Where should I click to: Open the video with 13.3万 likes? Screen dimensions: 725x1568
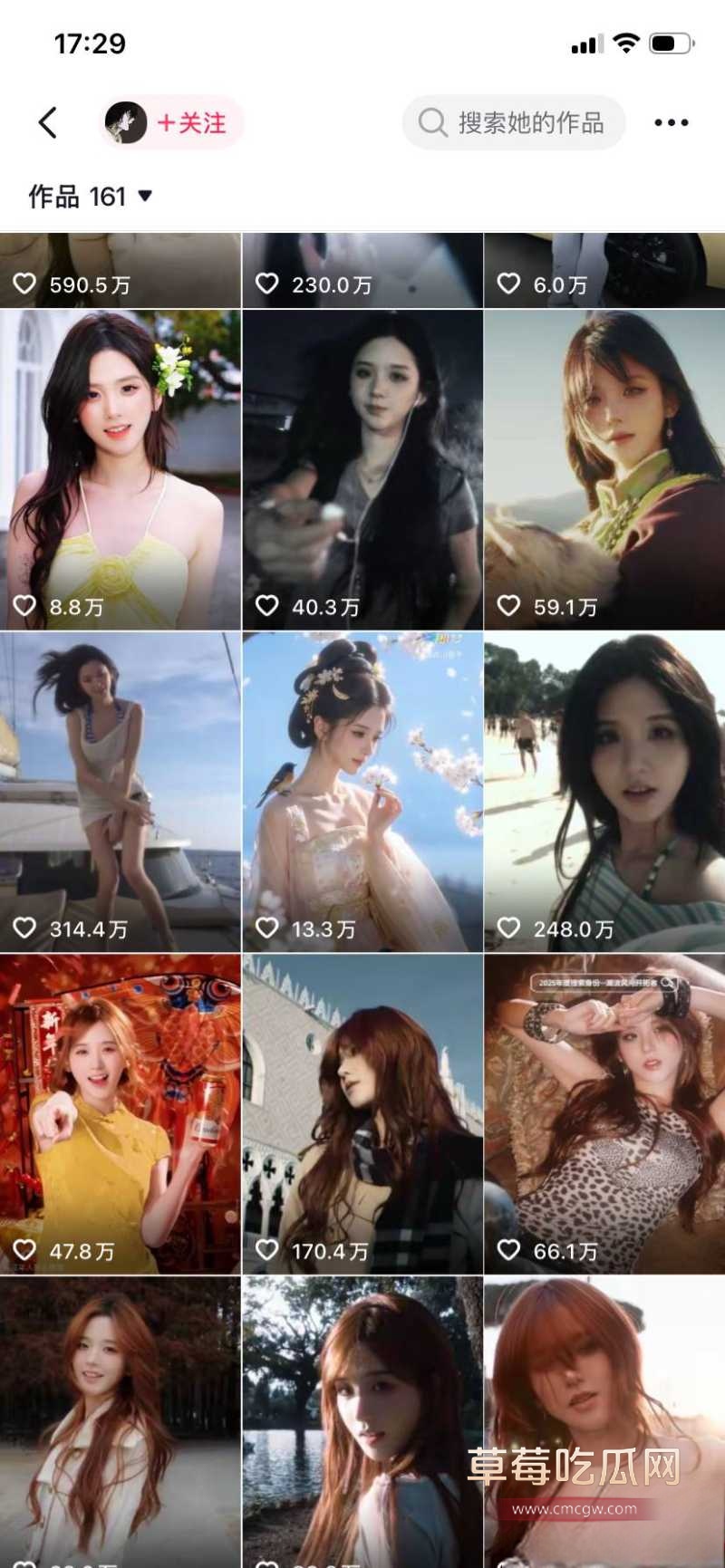[x=362, y=792]
